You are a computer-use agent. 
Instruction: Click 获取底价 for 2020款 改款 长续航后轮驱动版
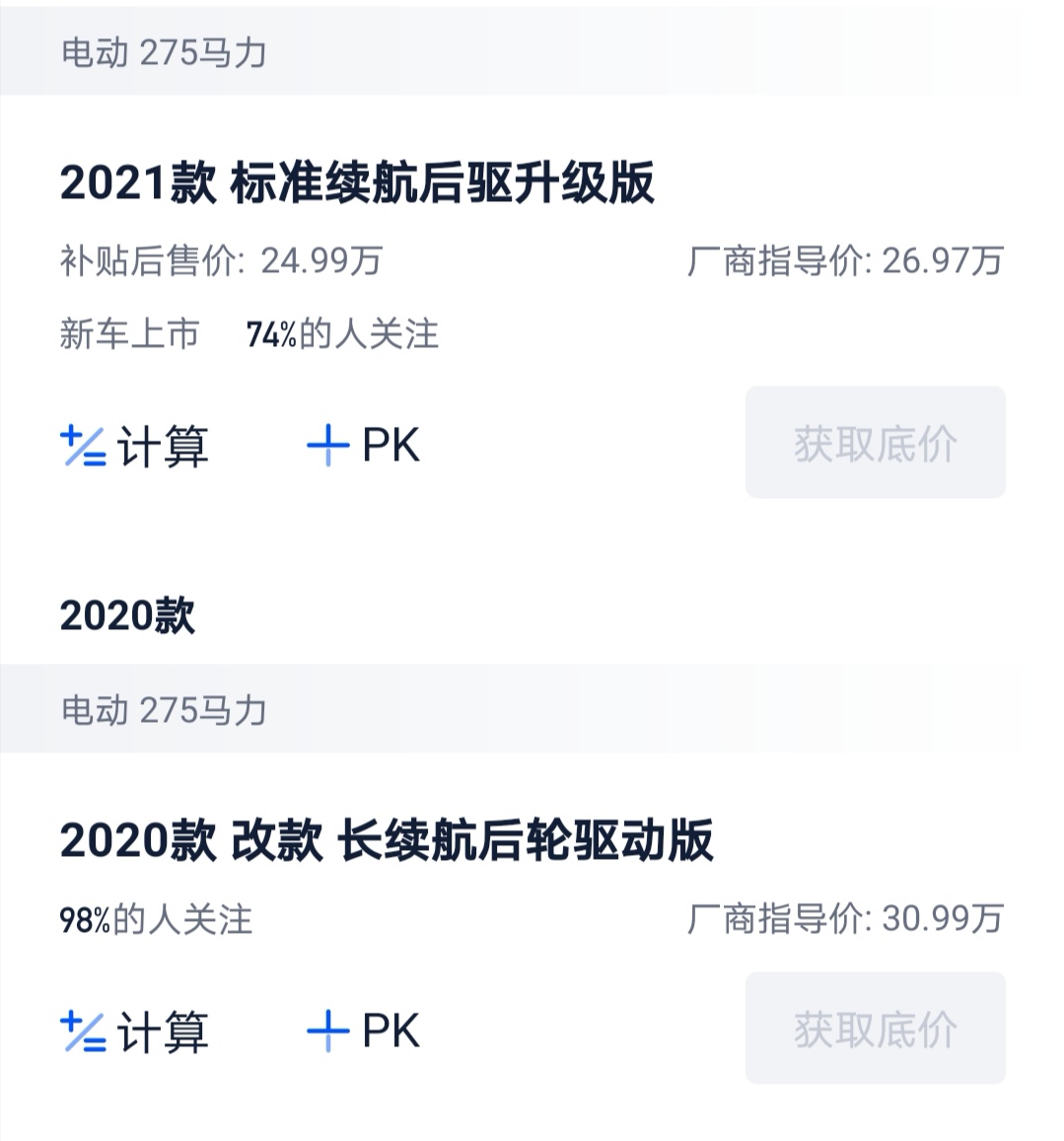(875, 1029)
